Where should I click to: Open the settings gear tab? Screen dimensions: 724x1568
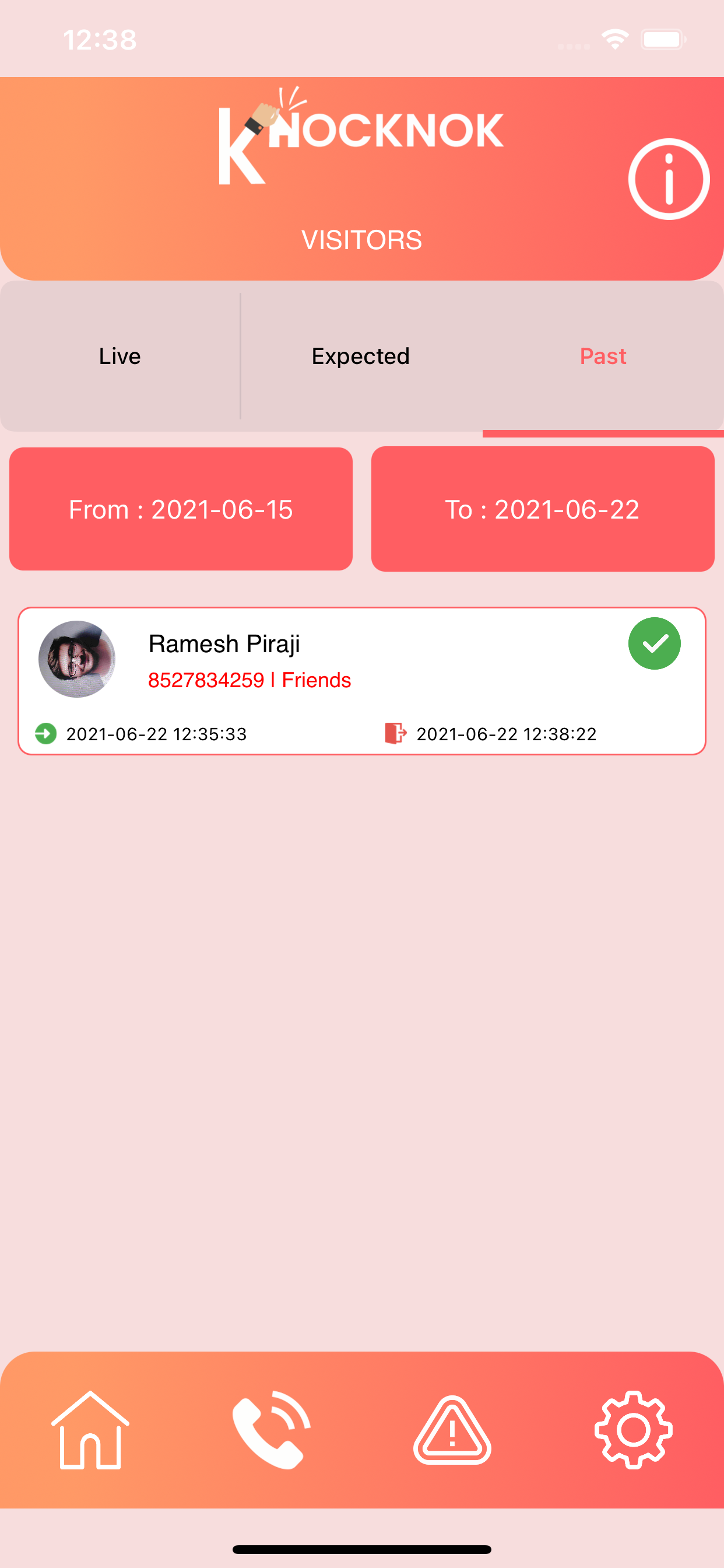click(x=633, y=1430)
